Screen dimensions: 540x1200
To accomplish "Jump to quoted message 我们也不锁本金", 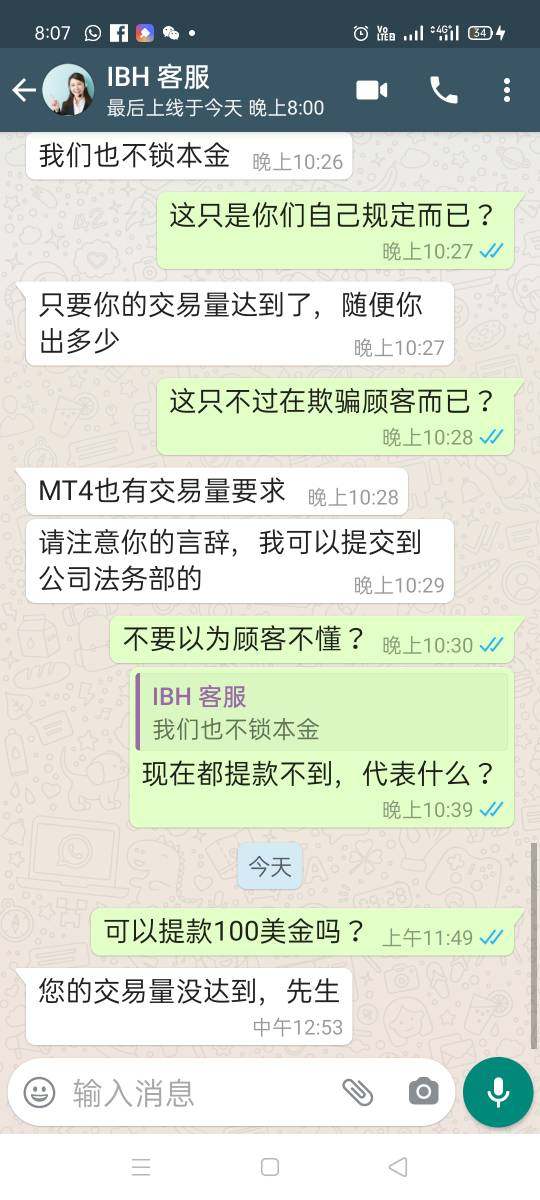I will point(322,712).
